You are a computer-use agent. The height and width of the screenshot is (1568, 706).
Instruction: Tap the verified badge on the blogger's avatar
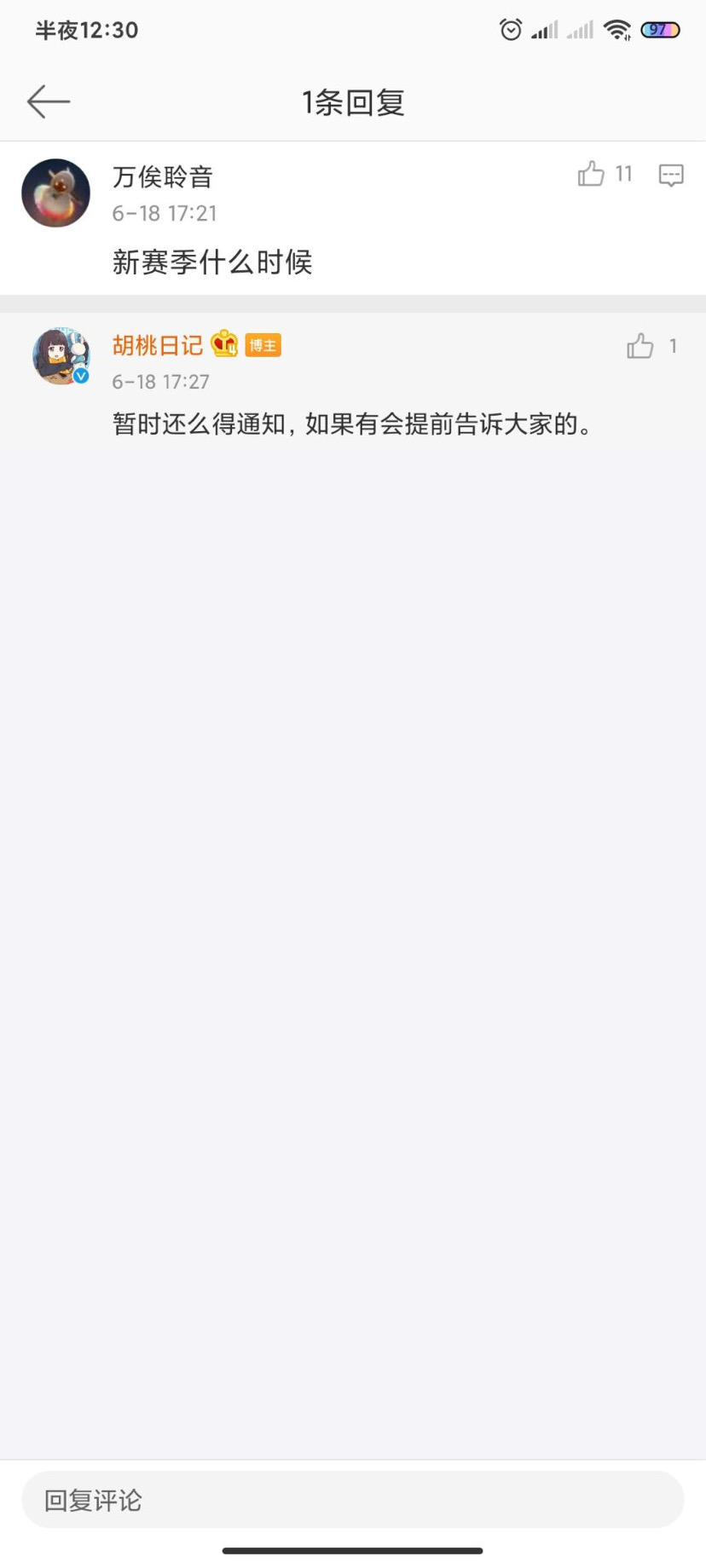[79, 378]
